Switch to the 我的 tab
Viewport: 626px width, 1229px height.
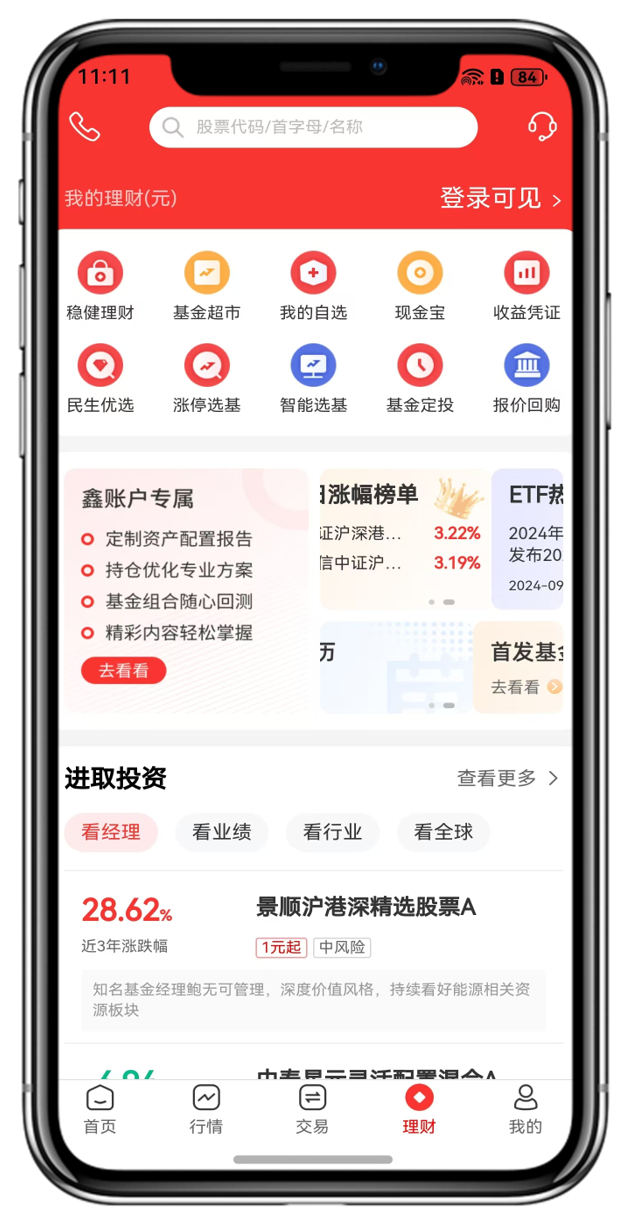coord(525,1109)
